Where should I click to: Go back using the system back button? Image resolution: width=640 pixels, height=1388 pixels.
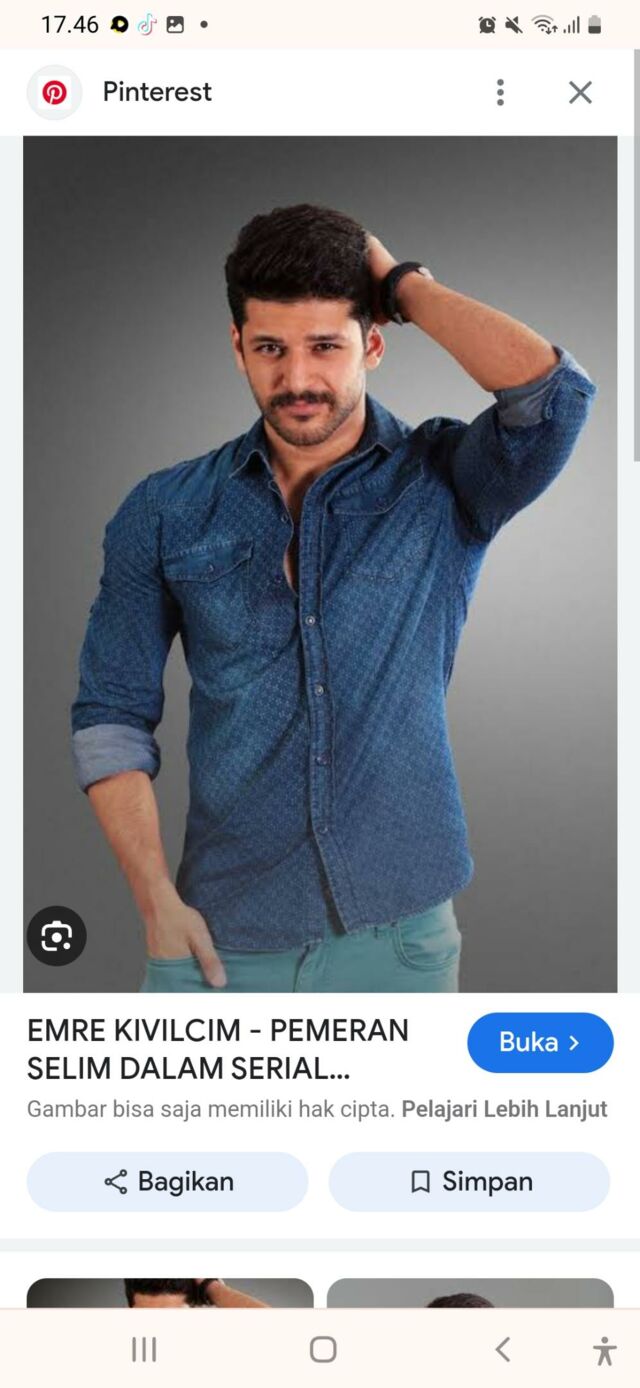503,1349
